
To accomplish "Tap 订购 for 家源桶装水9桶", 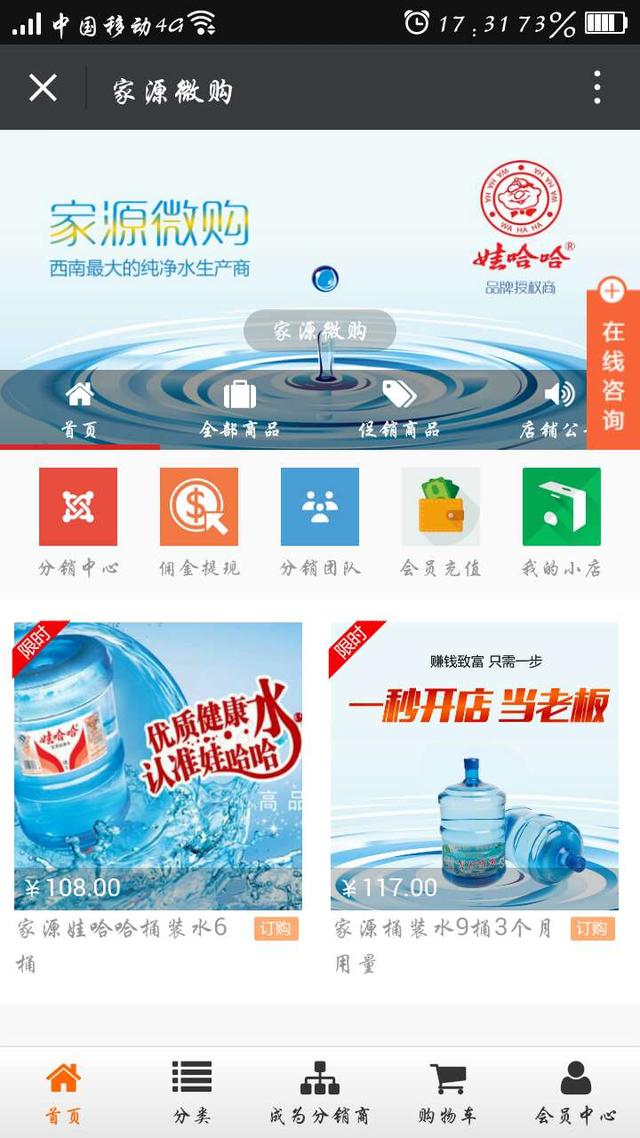I will [x=592, y=929].
